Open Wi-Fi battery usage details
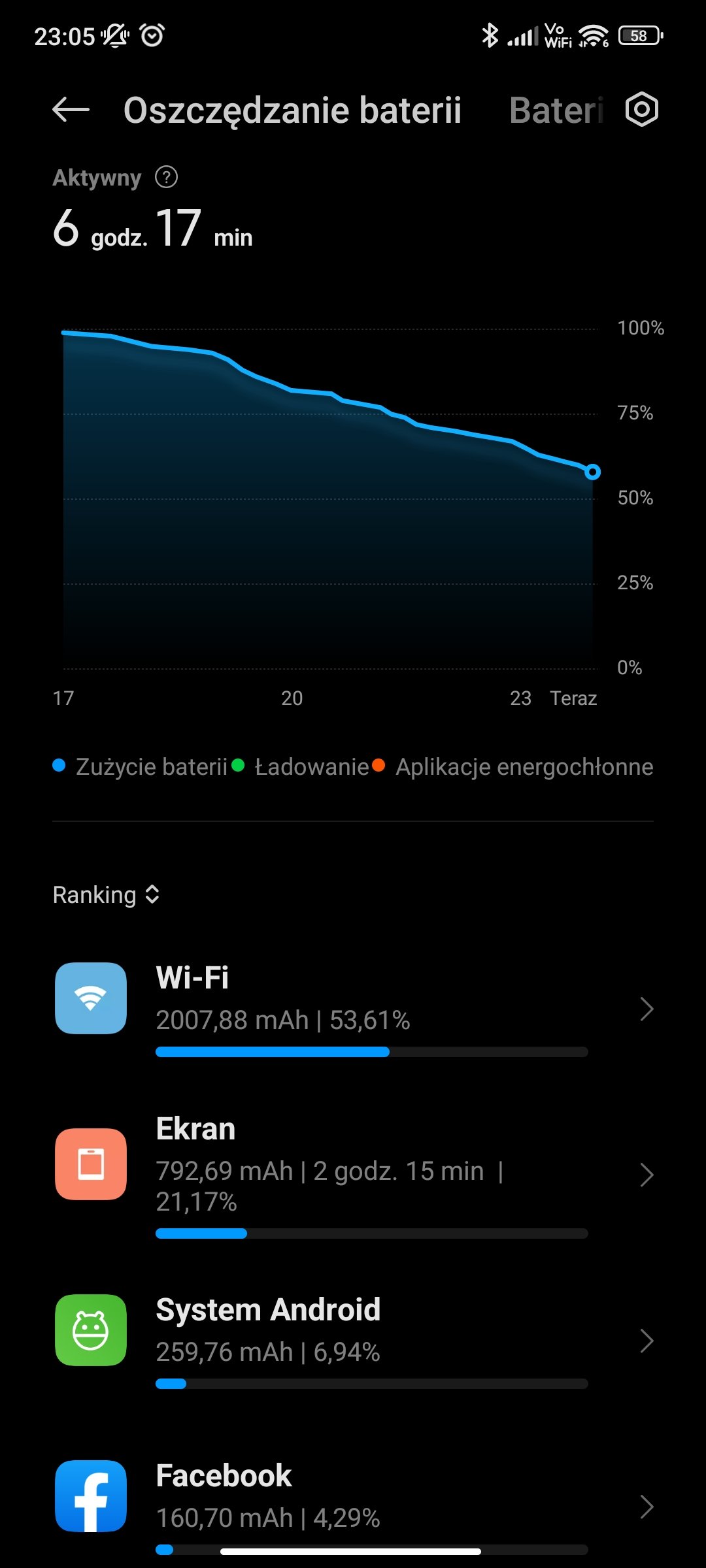The image size is (706, 1568). [x=353, y=1009]
